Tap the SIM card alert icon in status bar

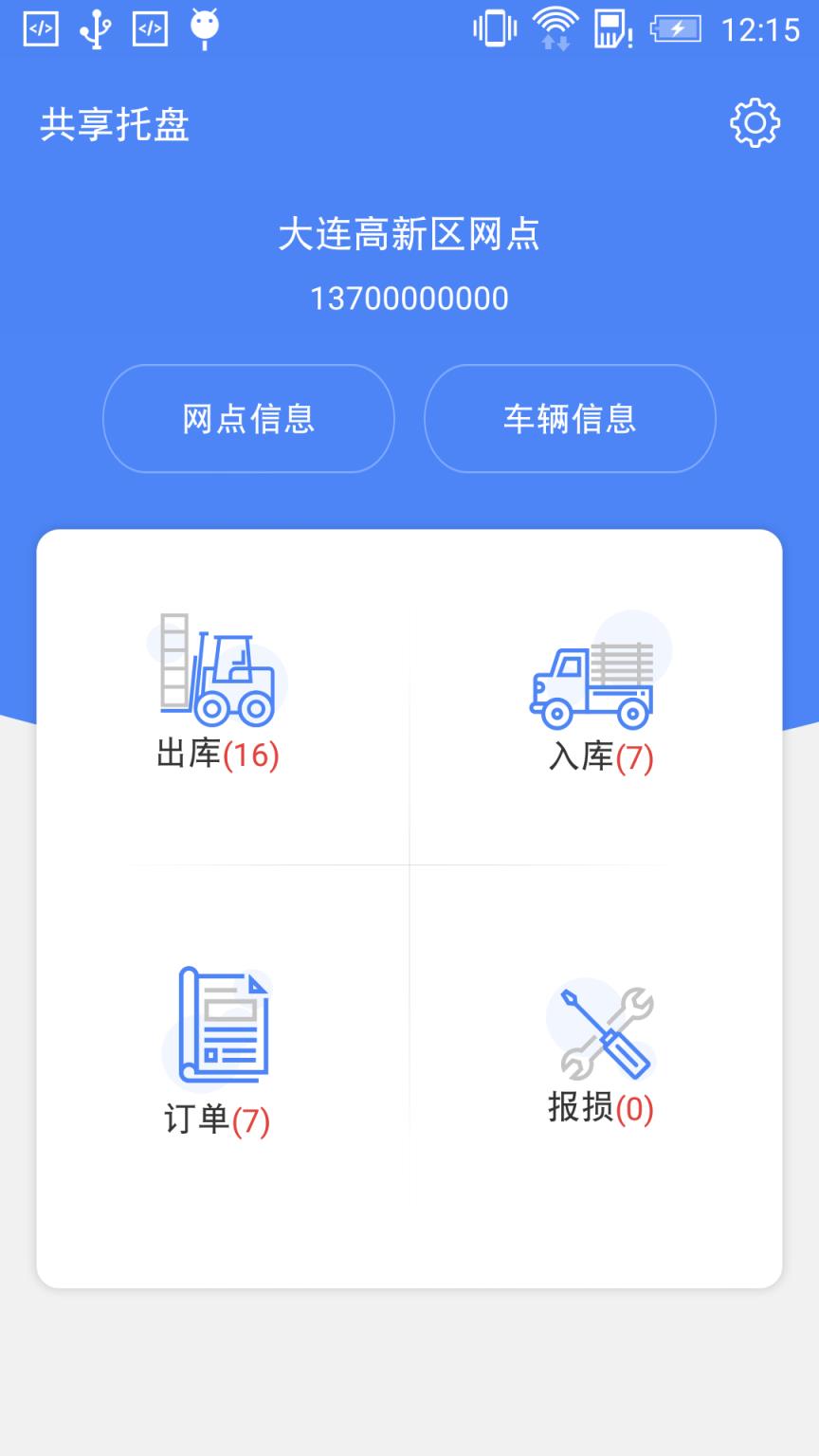[612, 28]
